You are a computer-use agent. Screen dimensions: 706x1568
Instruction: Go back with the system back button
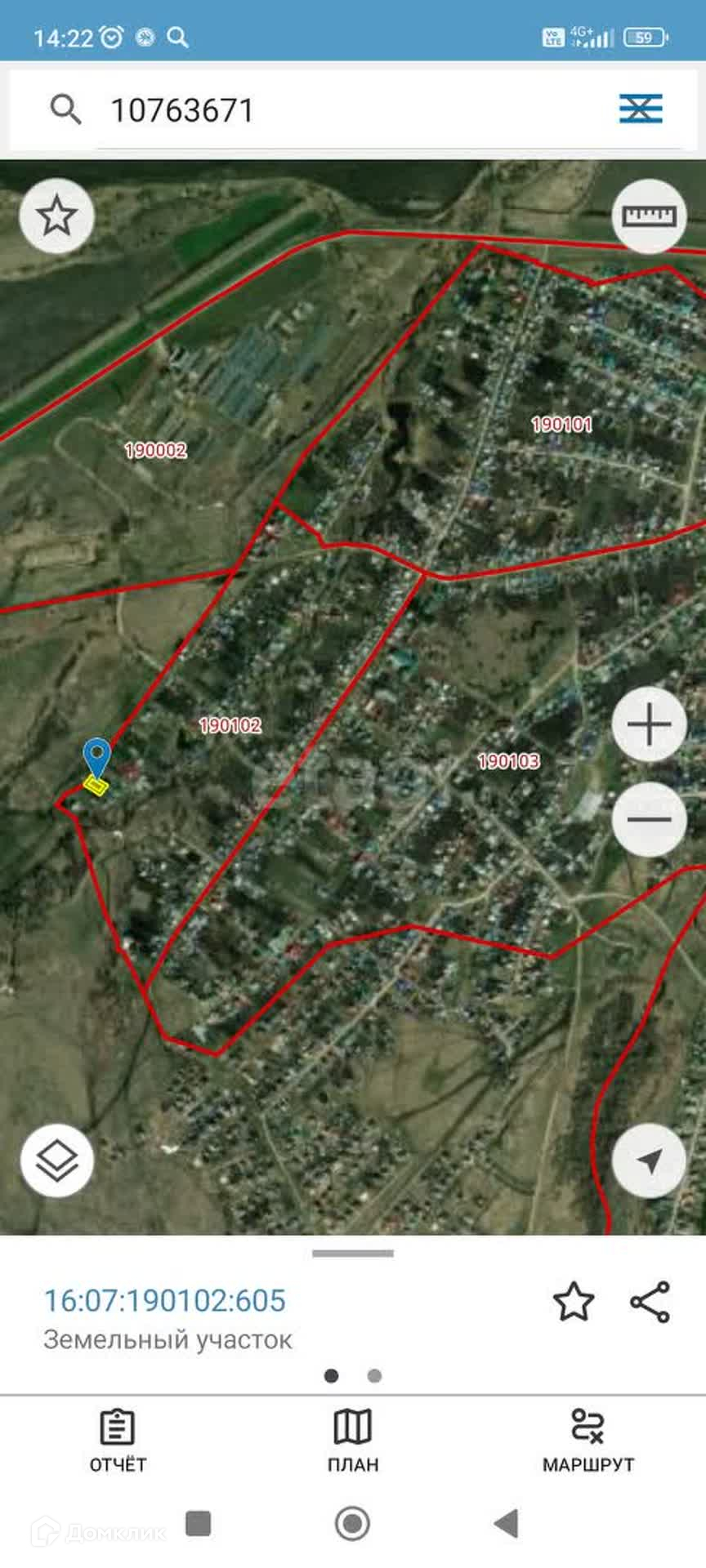tap(507, 1524)
